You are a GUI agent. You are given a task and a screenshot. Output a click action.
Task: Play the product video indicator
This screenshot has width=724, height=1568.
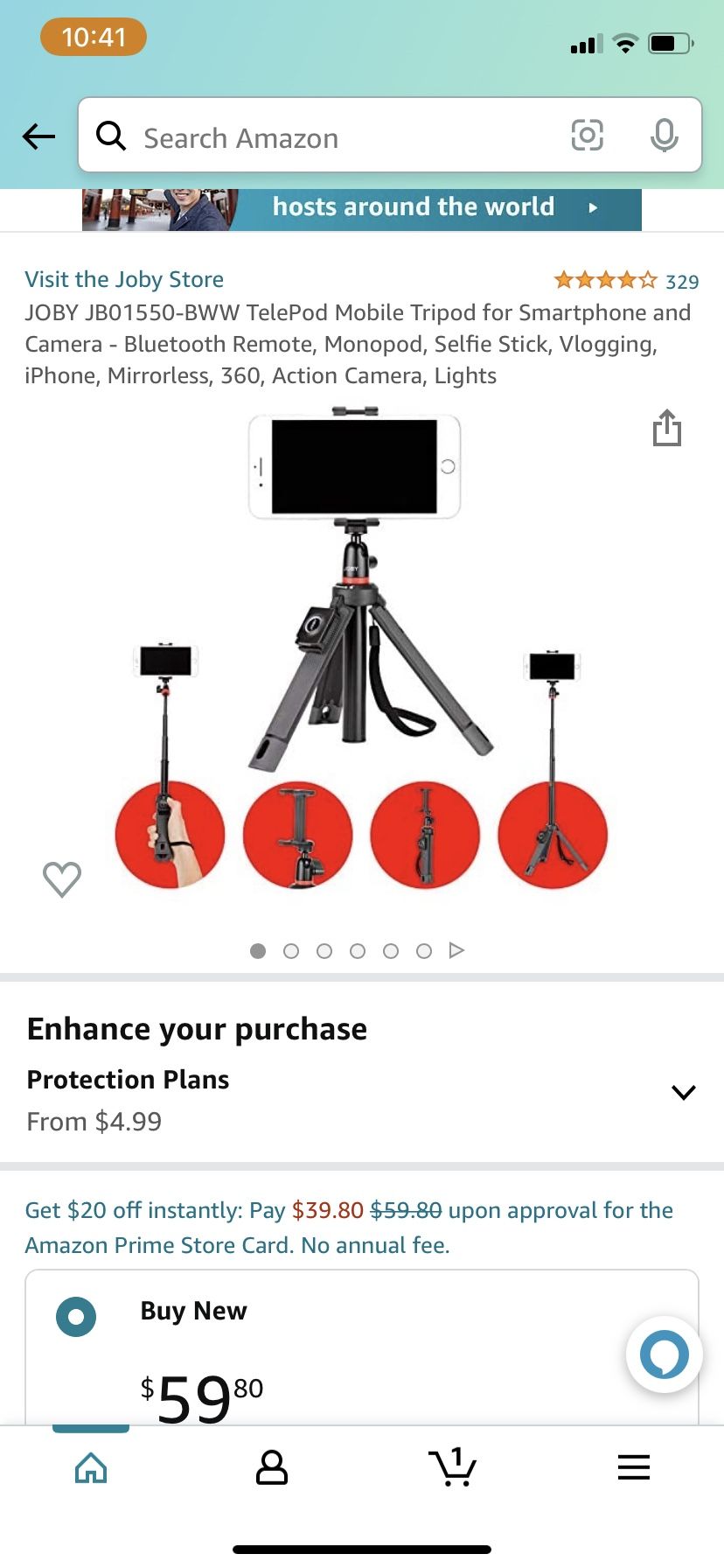(456, 950)
